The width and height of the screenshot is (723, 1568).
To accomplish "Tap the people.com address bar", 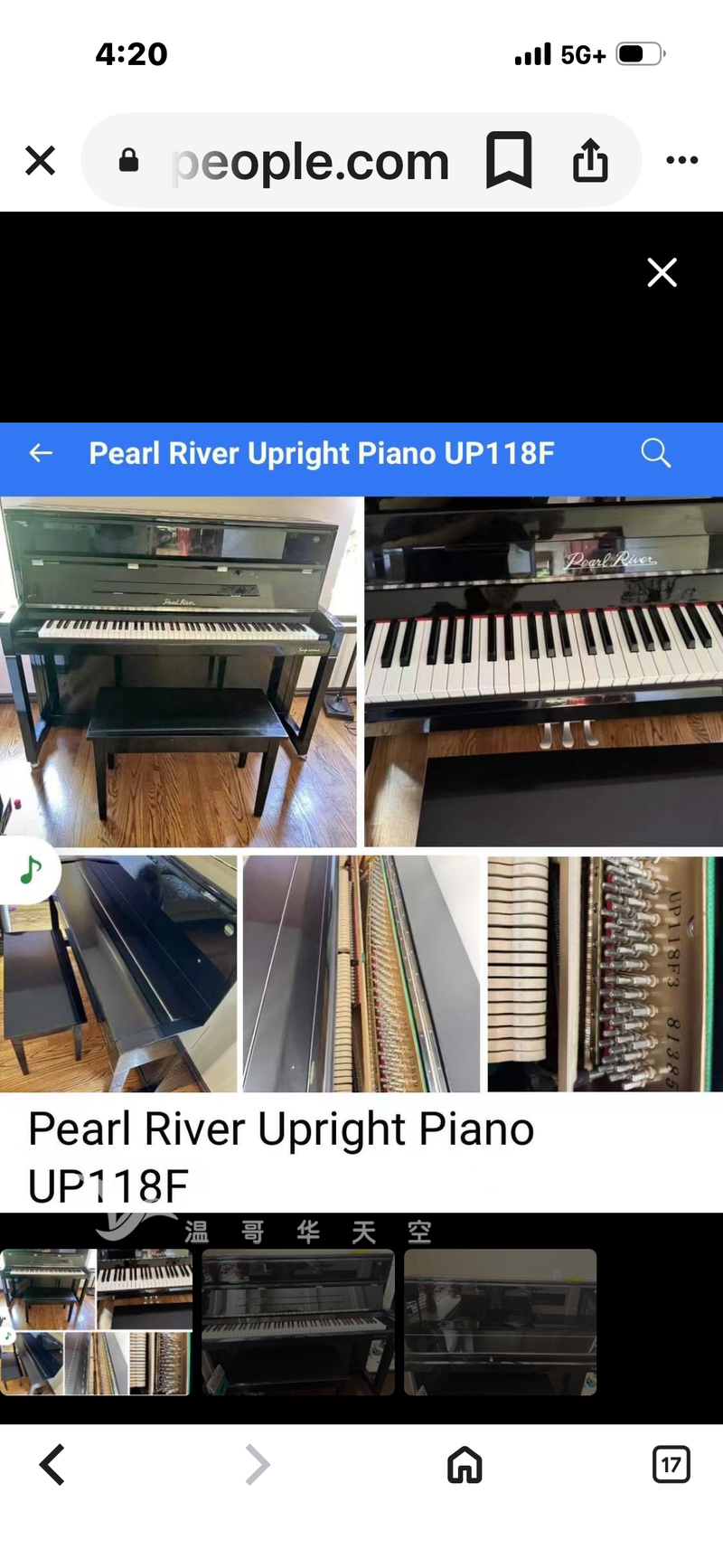I will coord(307,163).
